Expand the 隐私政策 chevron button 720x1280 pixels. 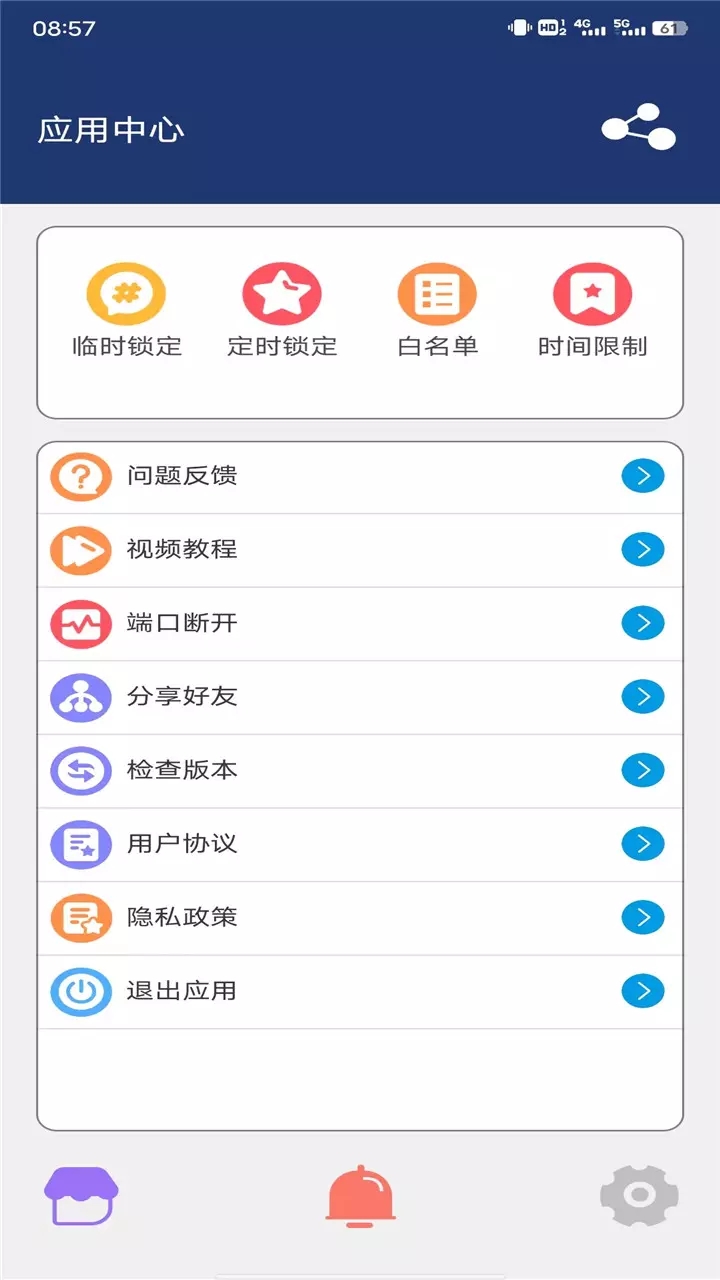pos(643,917)
